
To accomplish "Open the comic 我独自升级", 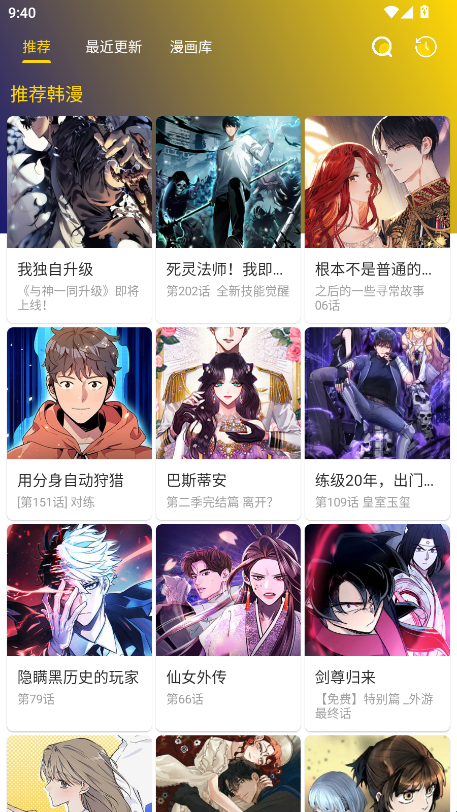I will 79,219.
